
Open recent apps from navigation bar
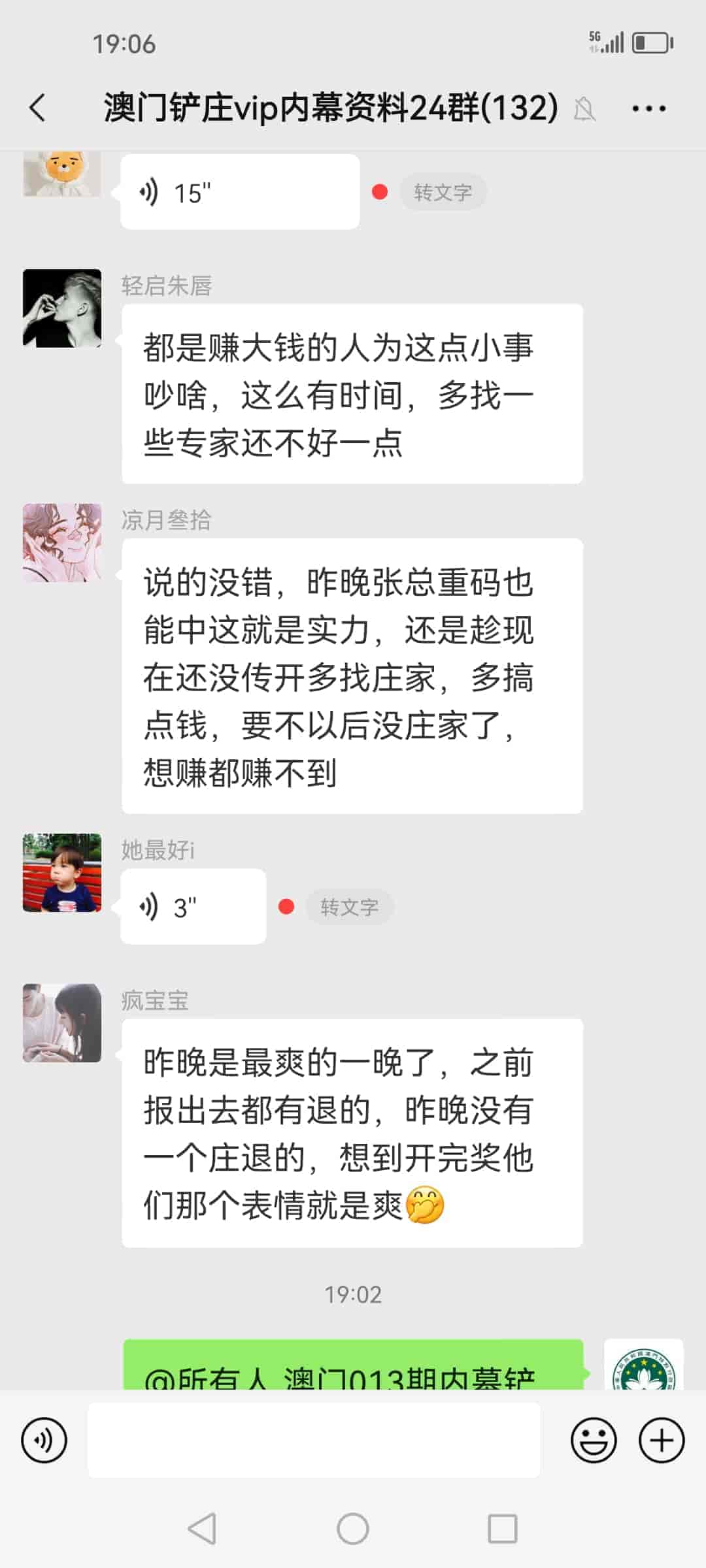(x=502, y=1529)
